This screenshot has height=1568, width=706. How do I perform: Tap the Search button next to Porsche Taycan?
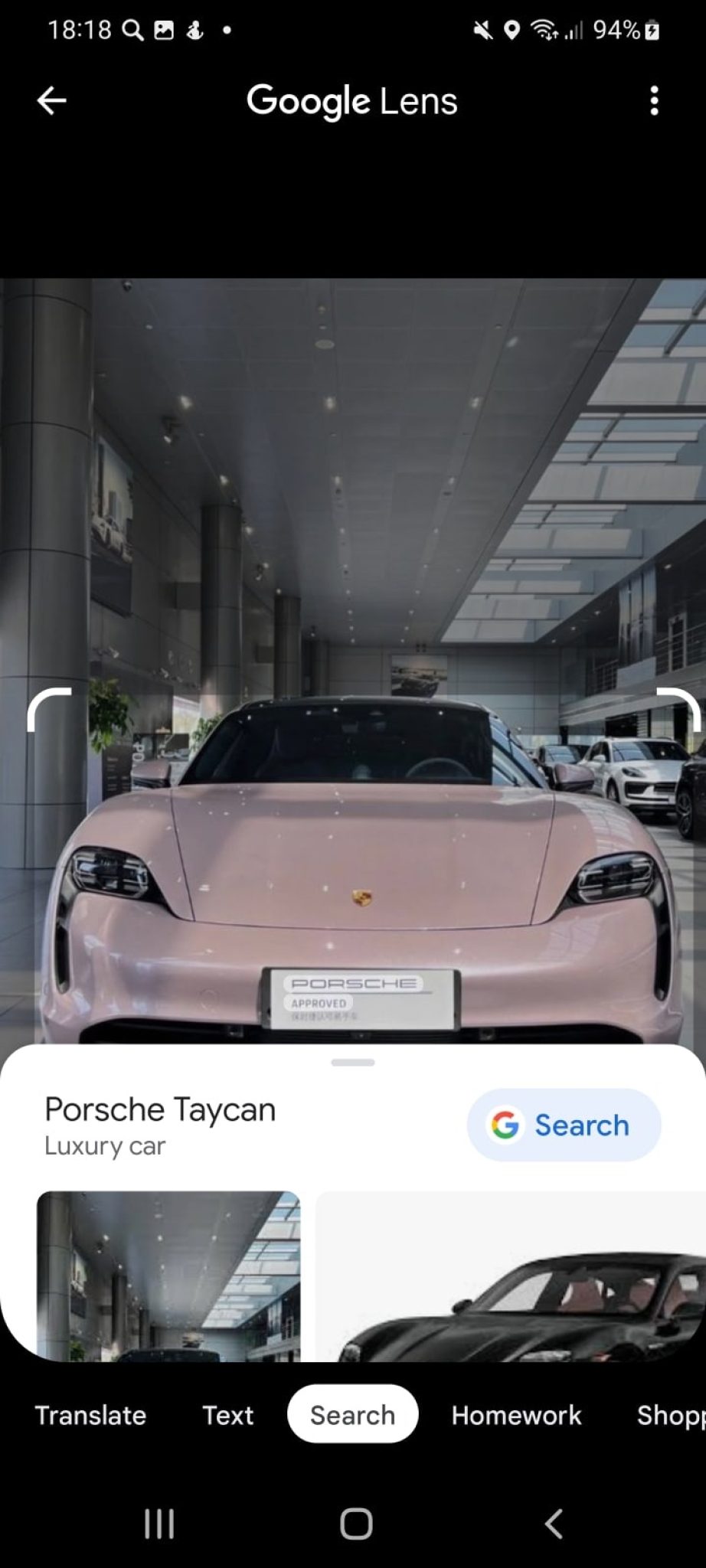564,1125
